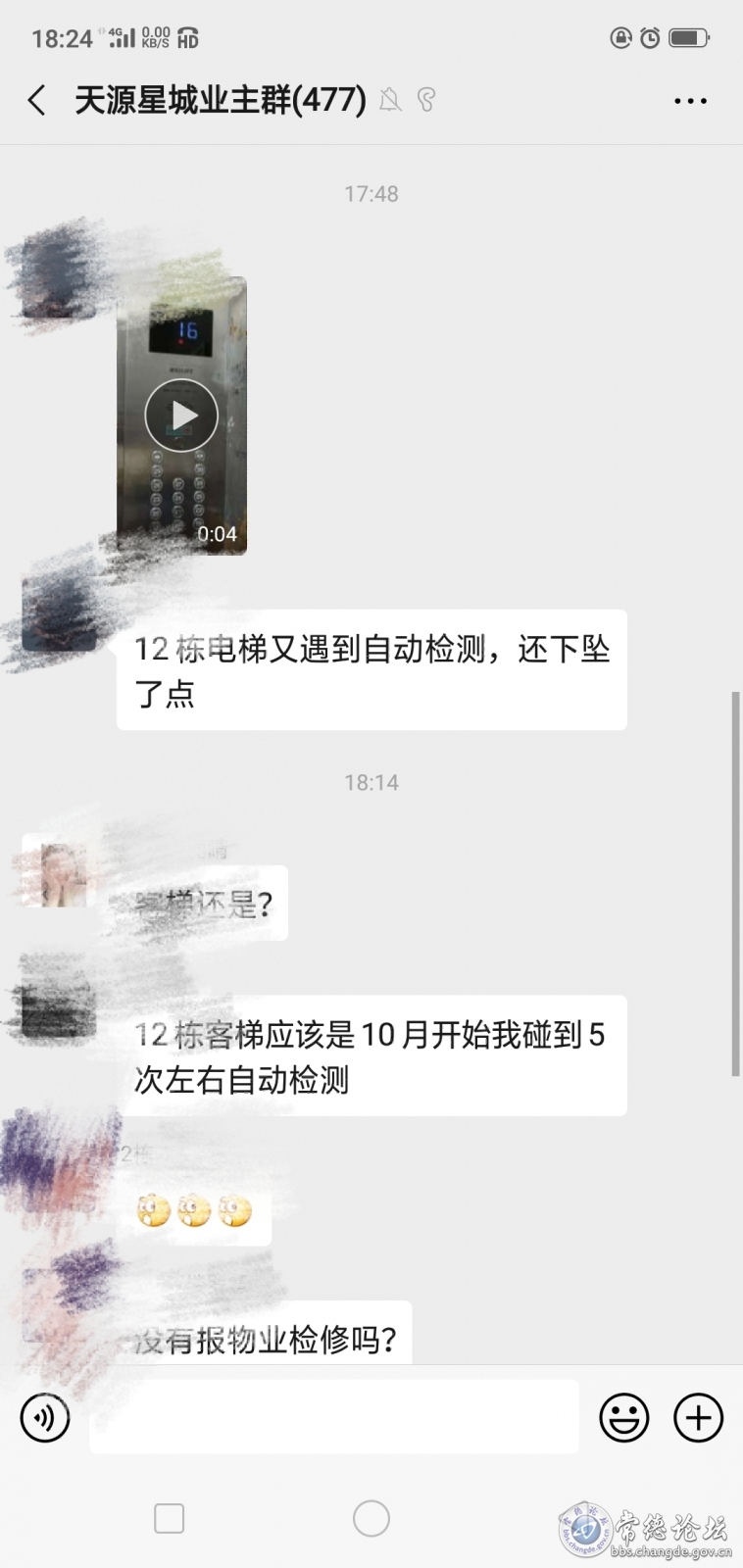Switch to voice message input
This screenshot has height=1568, width=743.
(45, 1417)
